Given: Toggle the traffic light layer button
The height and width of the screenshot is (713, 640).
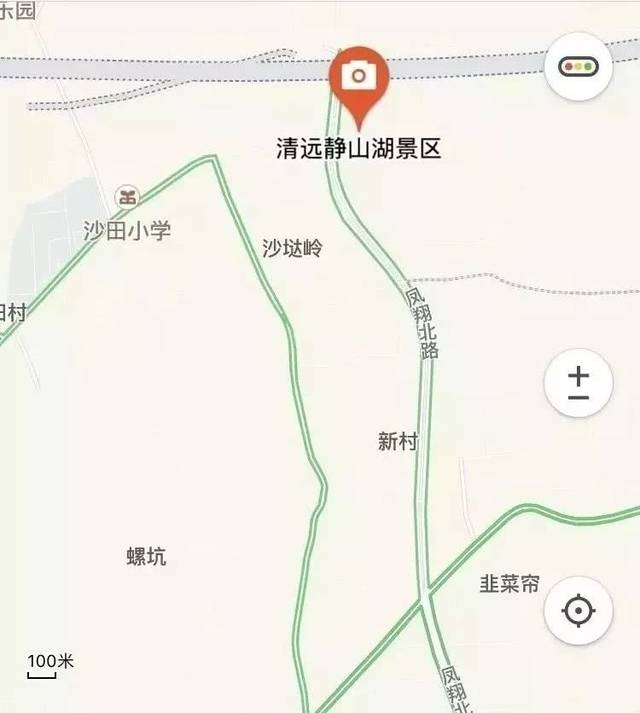Looking at the screenshot, I should (x=578, y=66).
